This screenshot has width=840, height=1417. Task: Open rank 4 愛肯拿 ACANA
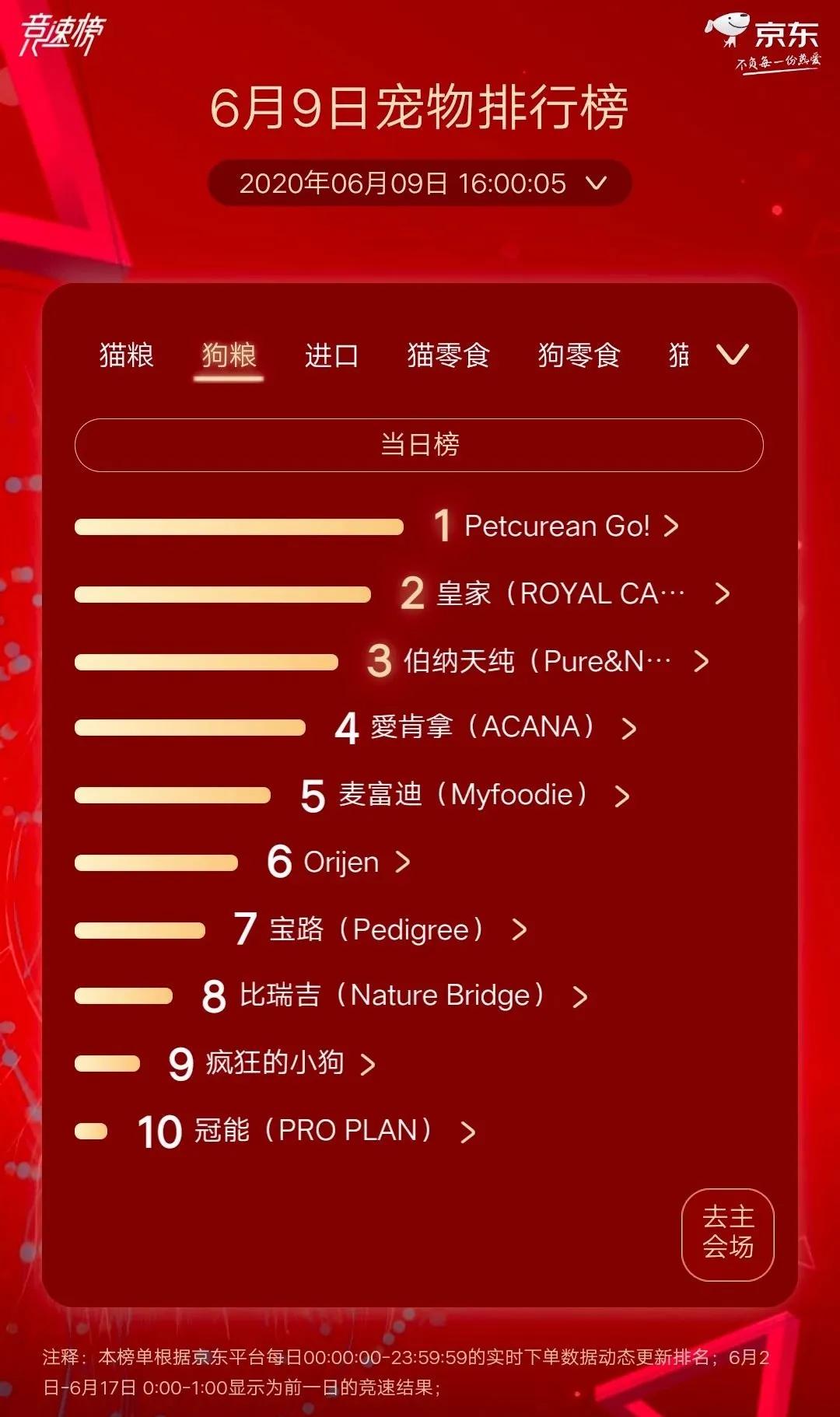486,728
